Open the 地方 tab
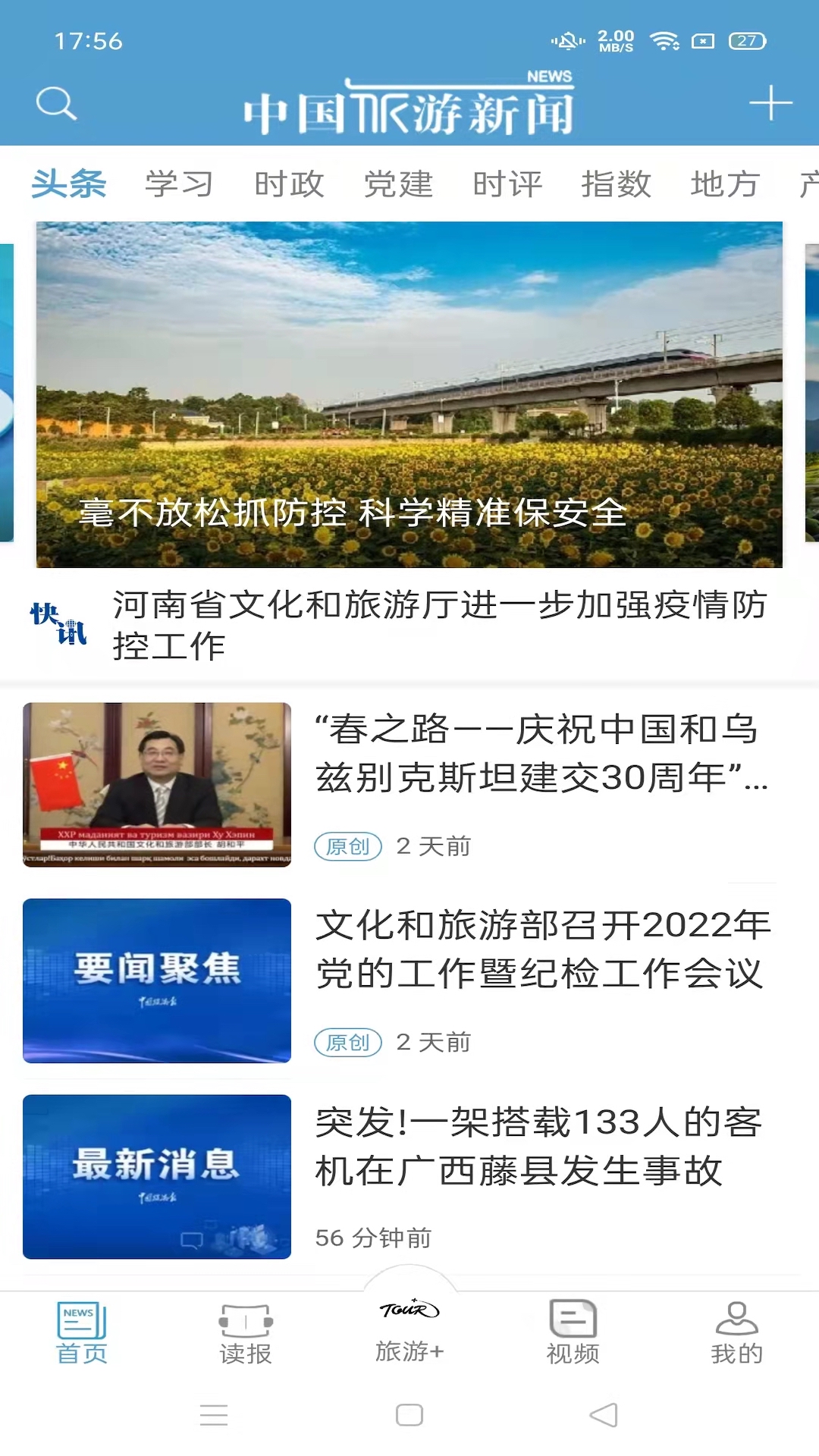 725,184
